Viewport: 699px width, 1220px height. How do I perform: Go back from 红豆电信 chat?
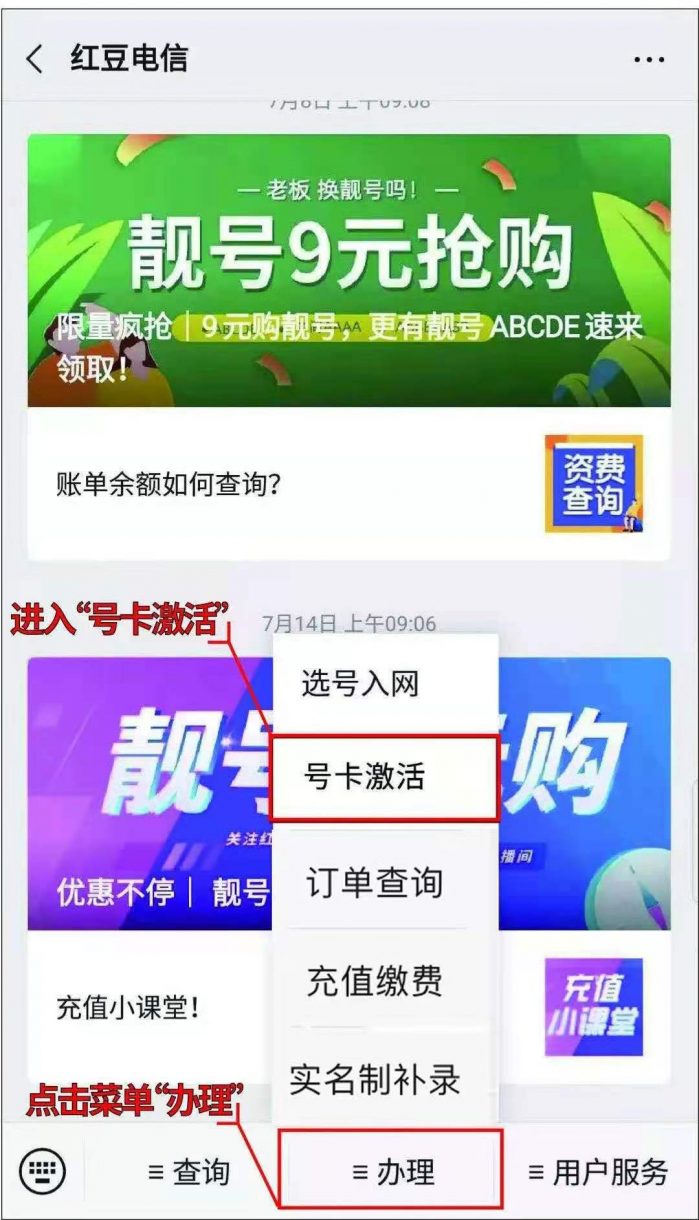pos(35,59)
